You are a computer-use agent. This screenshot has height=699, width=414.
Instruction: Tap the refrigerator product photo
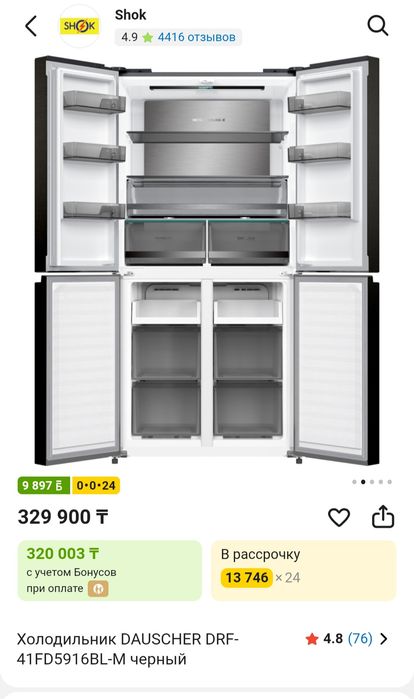click(207, 260)
